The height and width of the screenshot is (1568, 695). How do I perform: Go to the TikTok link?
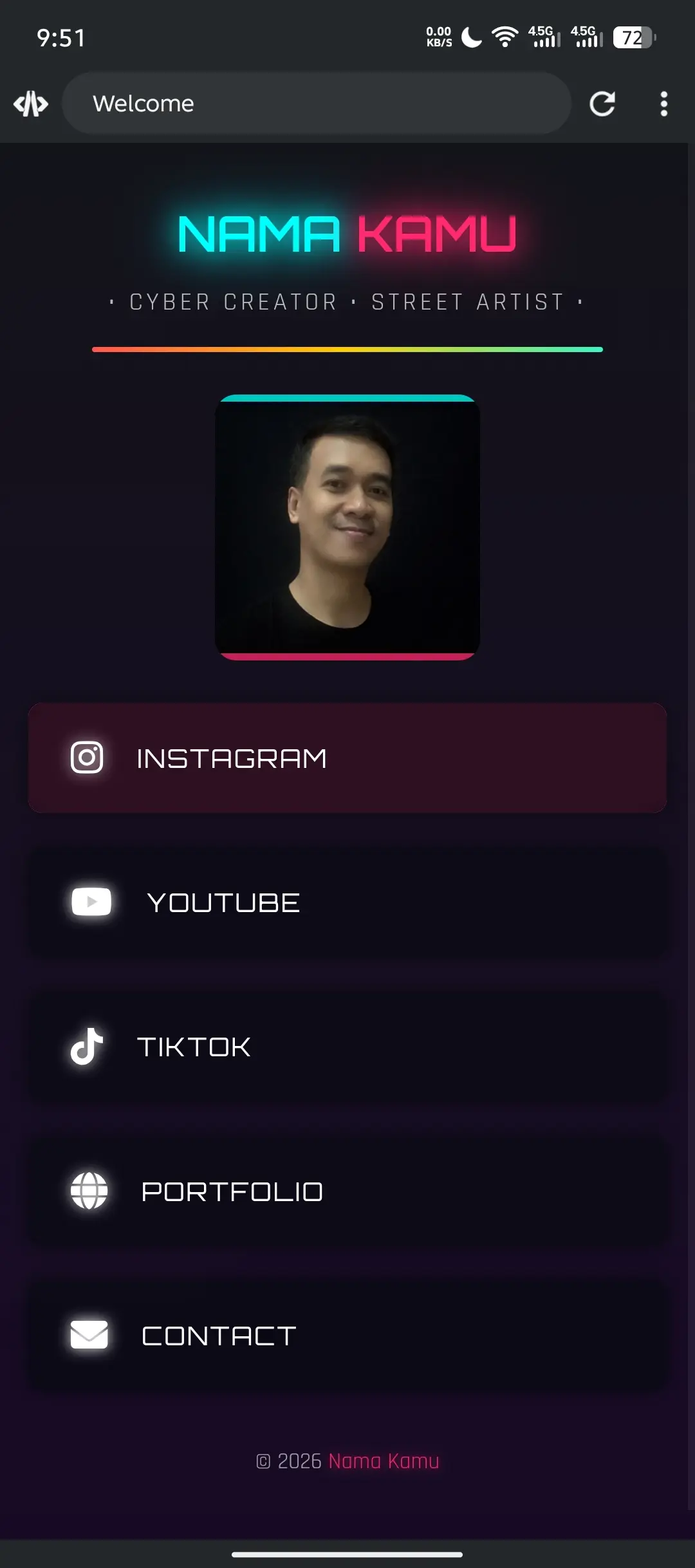pyautogui.click(x=347, y=1047)
